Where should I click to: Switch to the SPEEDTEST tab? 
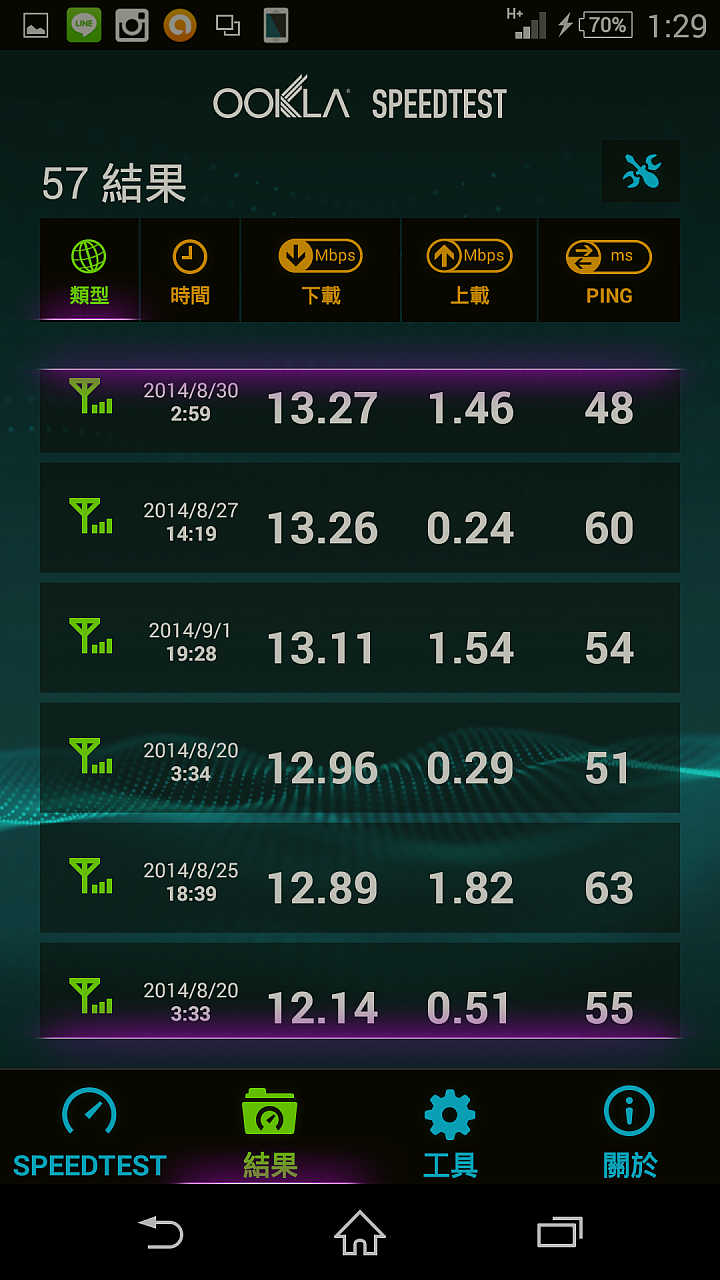point(90,1129)
